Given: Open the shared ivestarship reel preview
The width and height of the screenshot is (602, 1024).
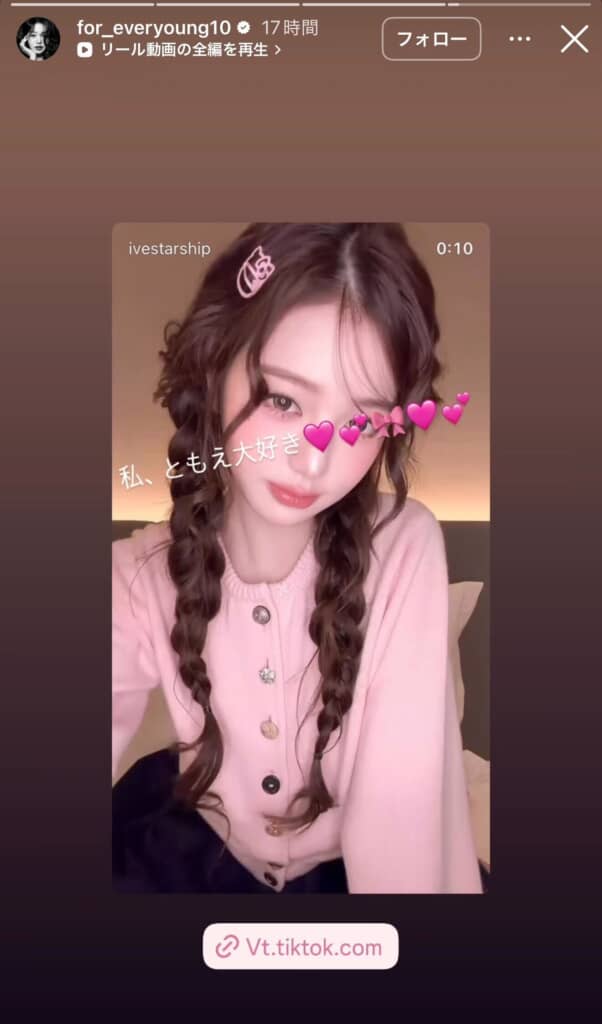Looking at the screenshot, I should coord(300,557).
